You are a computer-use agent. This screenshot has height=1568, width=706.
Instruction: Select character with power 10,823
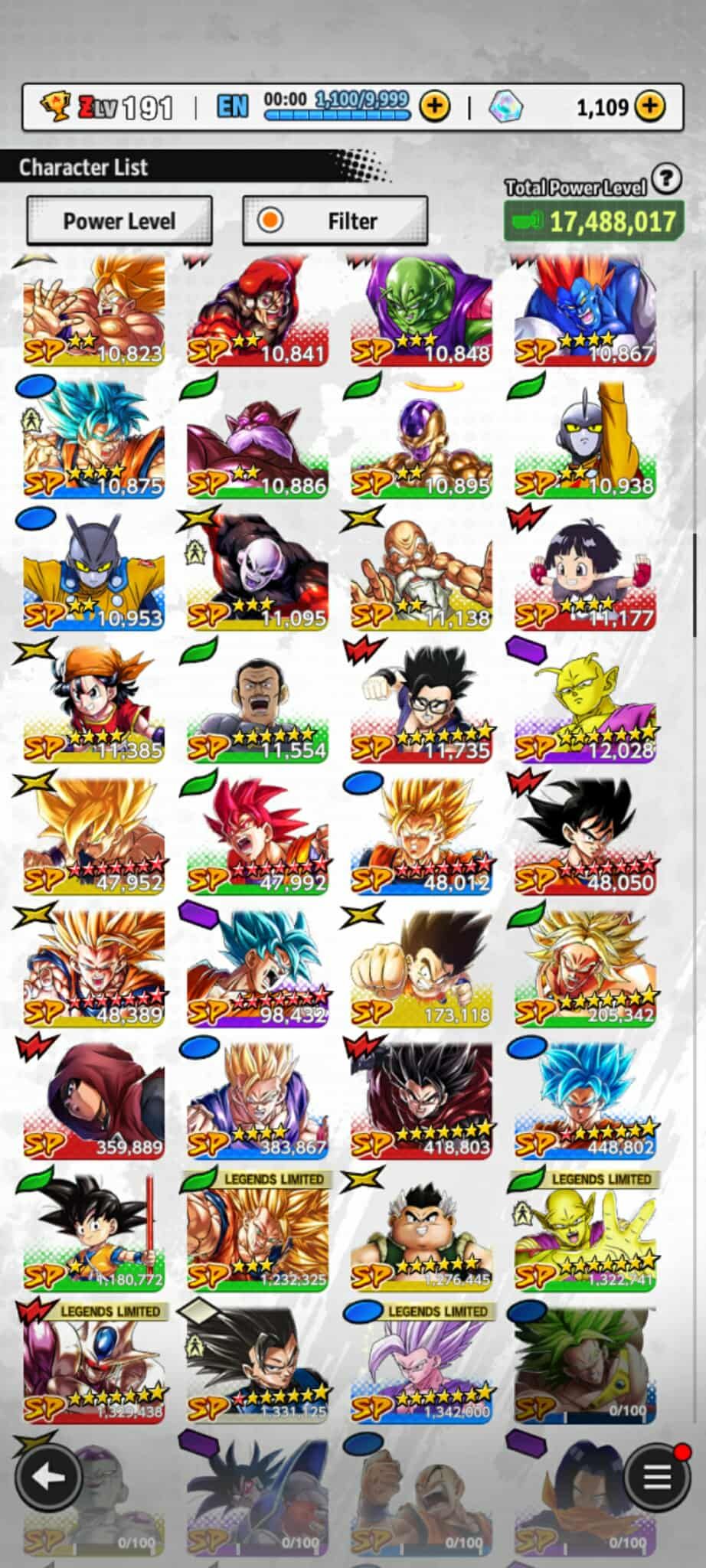(x=93, y=312)
